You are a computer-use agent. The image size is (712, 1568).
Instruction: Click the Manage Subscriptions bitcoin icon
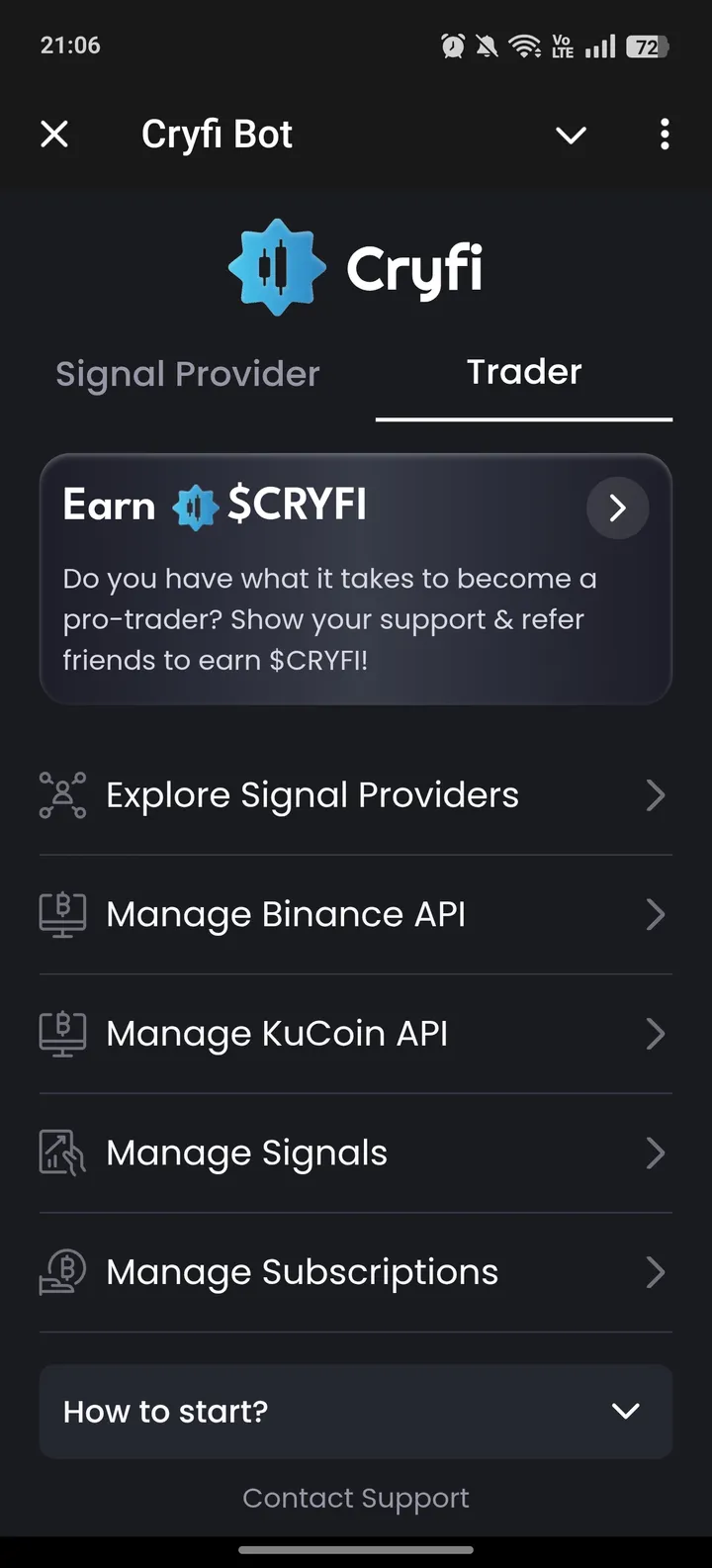click(x=62, y=1272)
